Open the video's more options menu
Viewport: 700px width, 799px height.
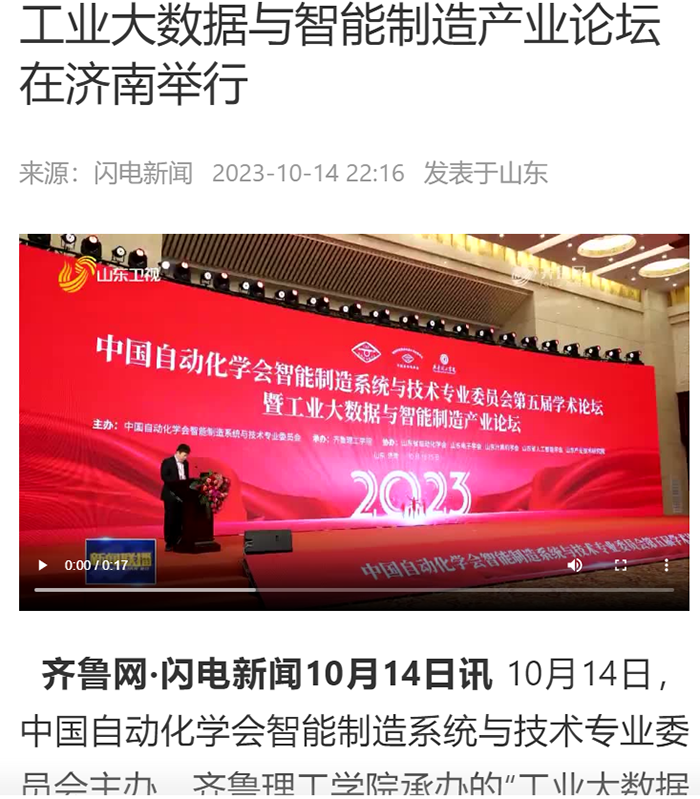(667, 565)
